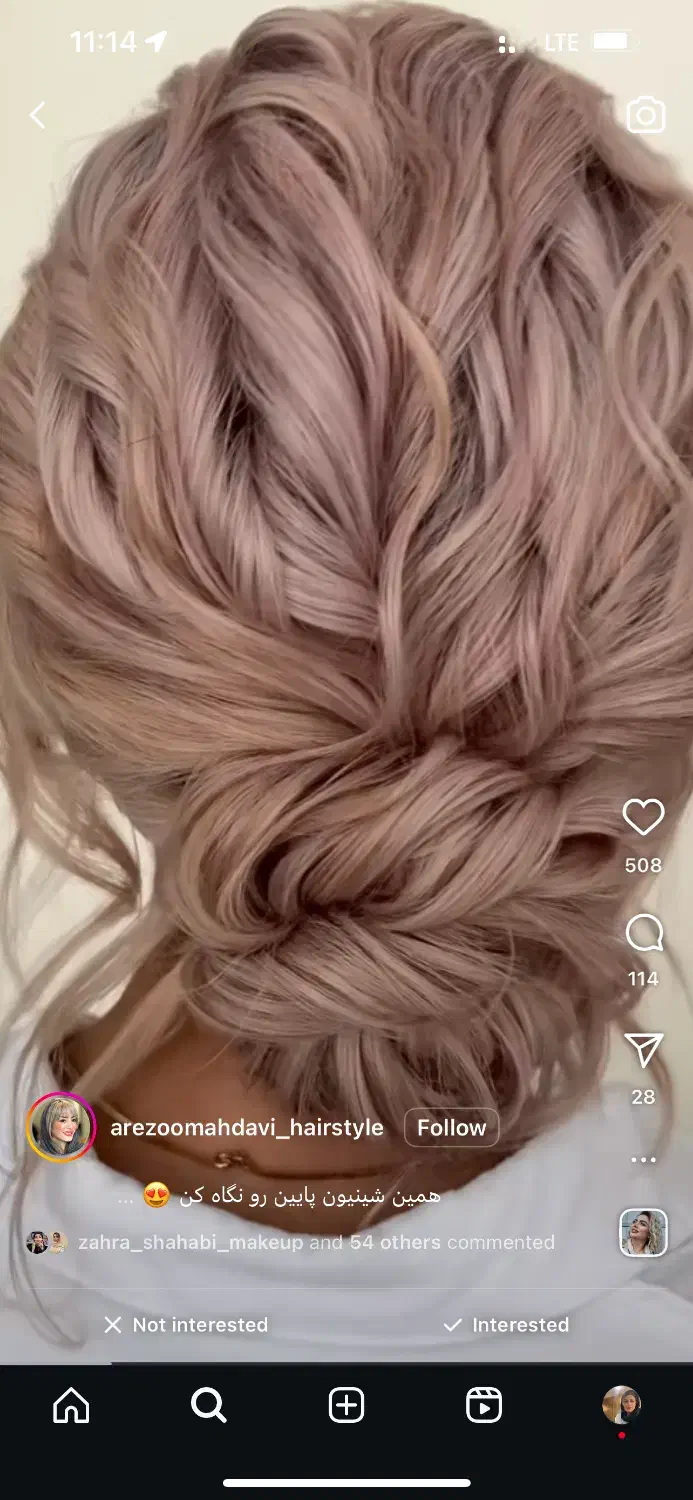The height and width of the screenshot is (1500, 693).
Task: Follow arezoomahdavi_hairstyle
Action: pos(451,1128)
